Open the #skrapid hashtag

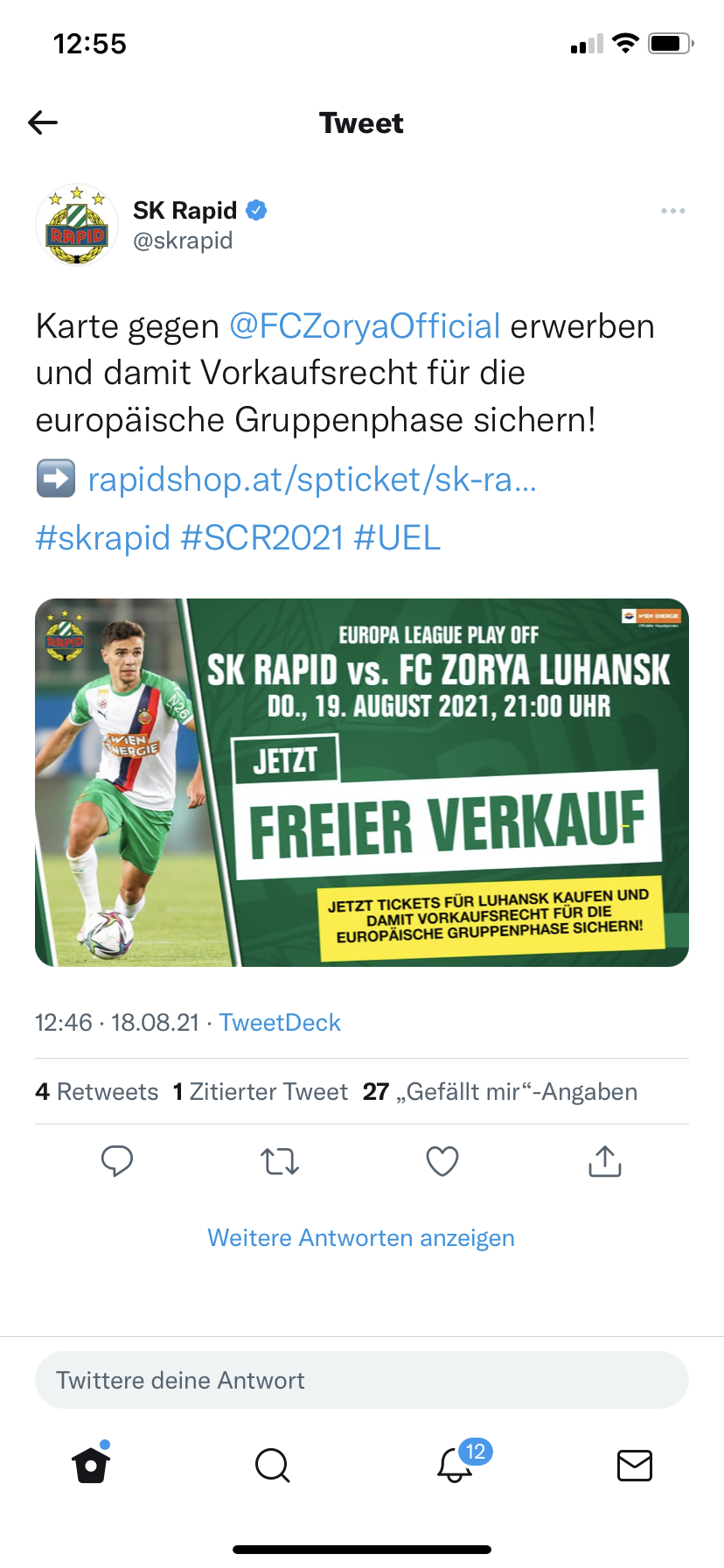point(102,537)
